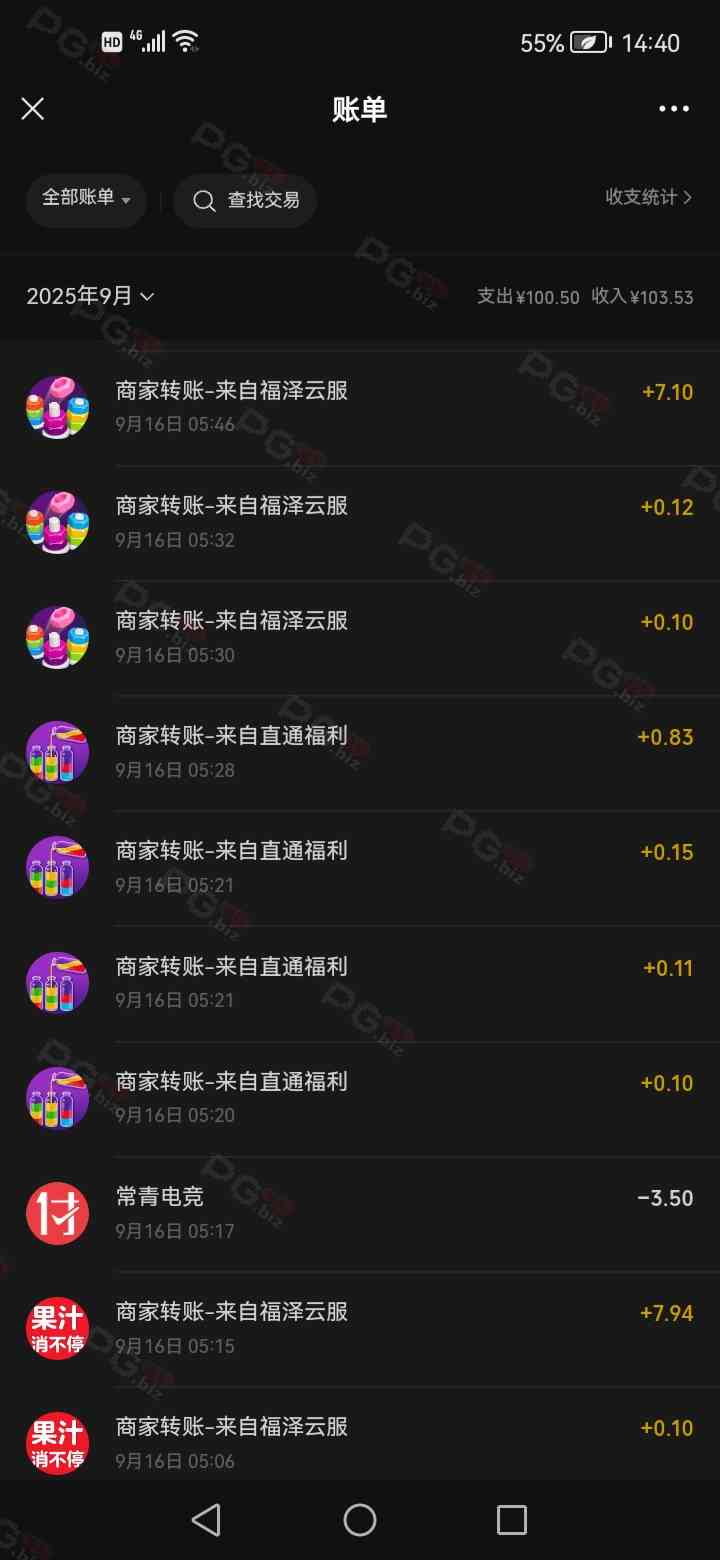This screenshot has height=1560, width=720.
Task: Tap 查找交易 to search transactions
Action: 246,200
